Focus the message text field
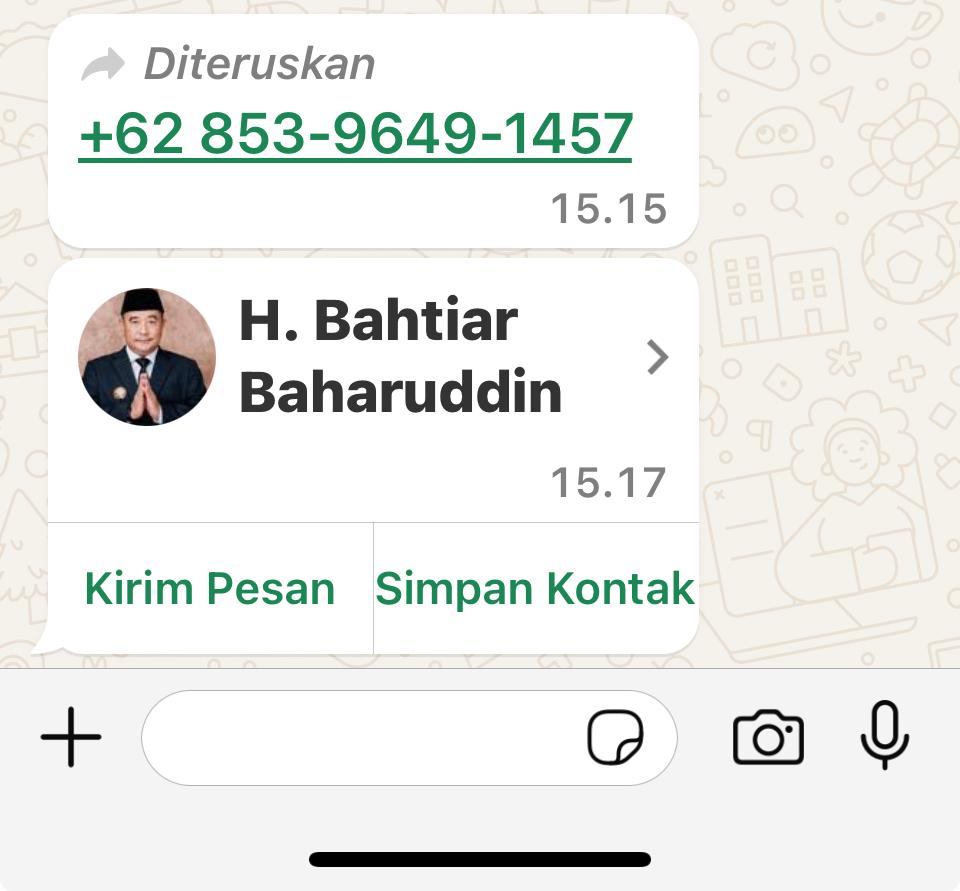960x891 pixels. [x=360, y=738]
